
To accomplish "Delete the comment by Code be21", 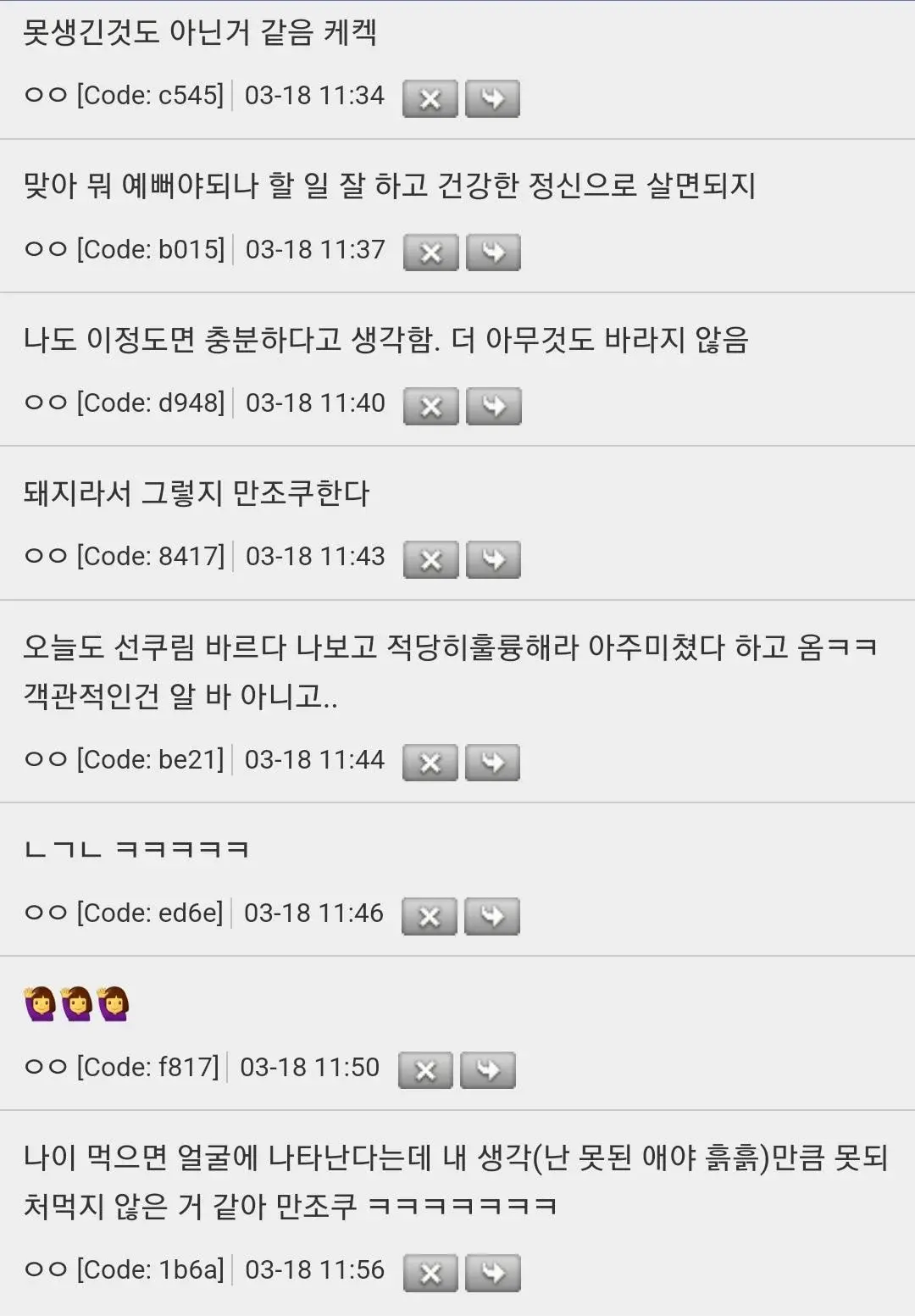I will 430,763.
